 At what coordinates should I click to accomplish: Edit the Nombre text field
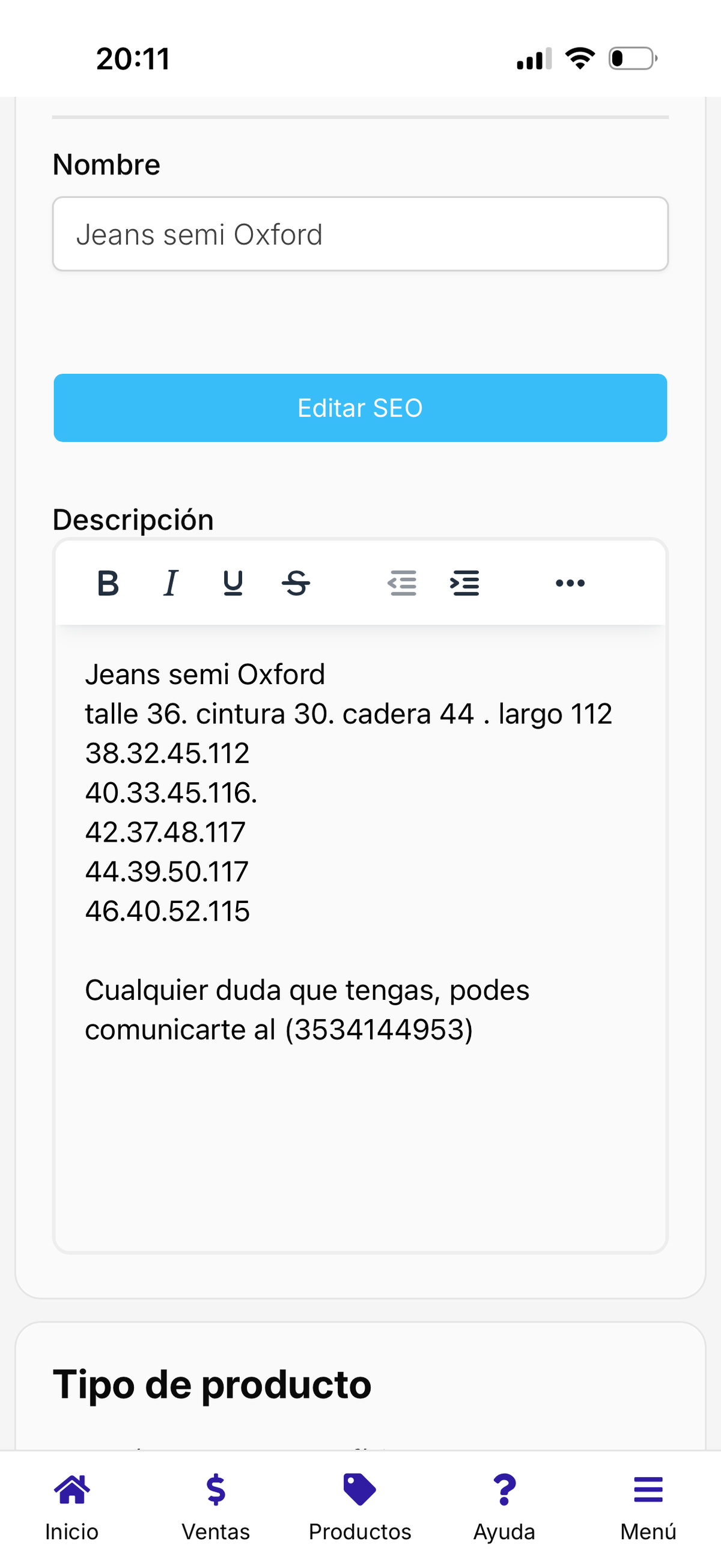click(x=360, y=234)
